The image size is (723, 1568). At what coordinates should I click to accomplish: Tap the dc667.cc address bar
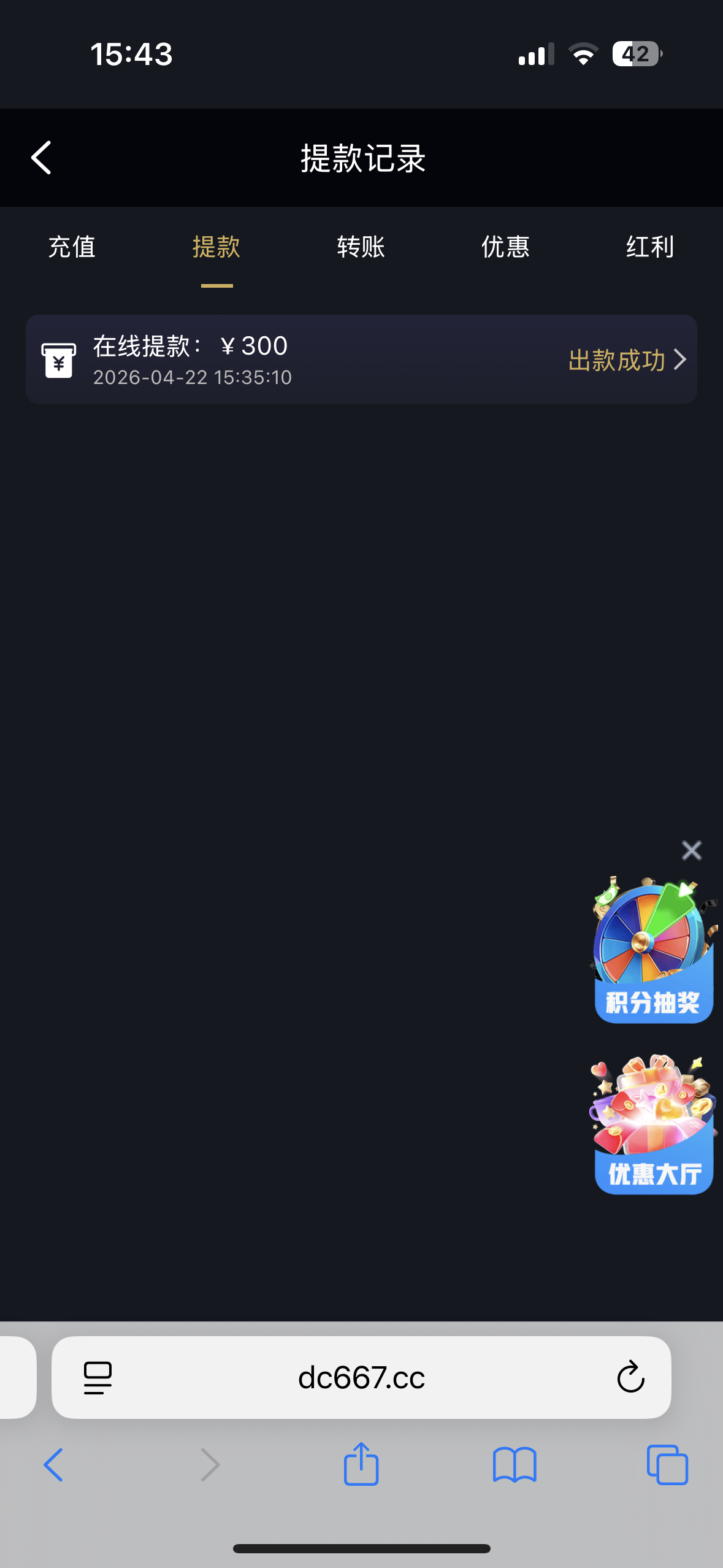(x=361, y=1378)
